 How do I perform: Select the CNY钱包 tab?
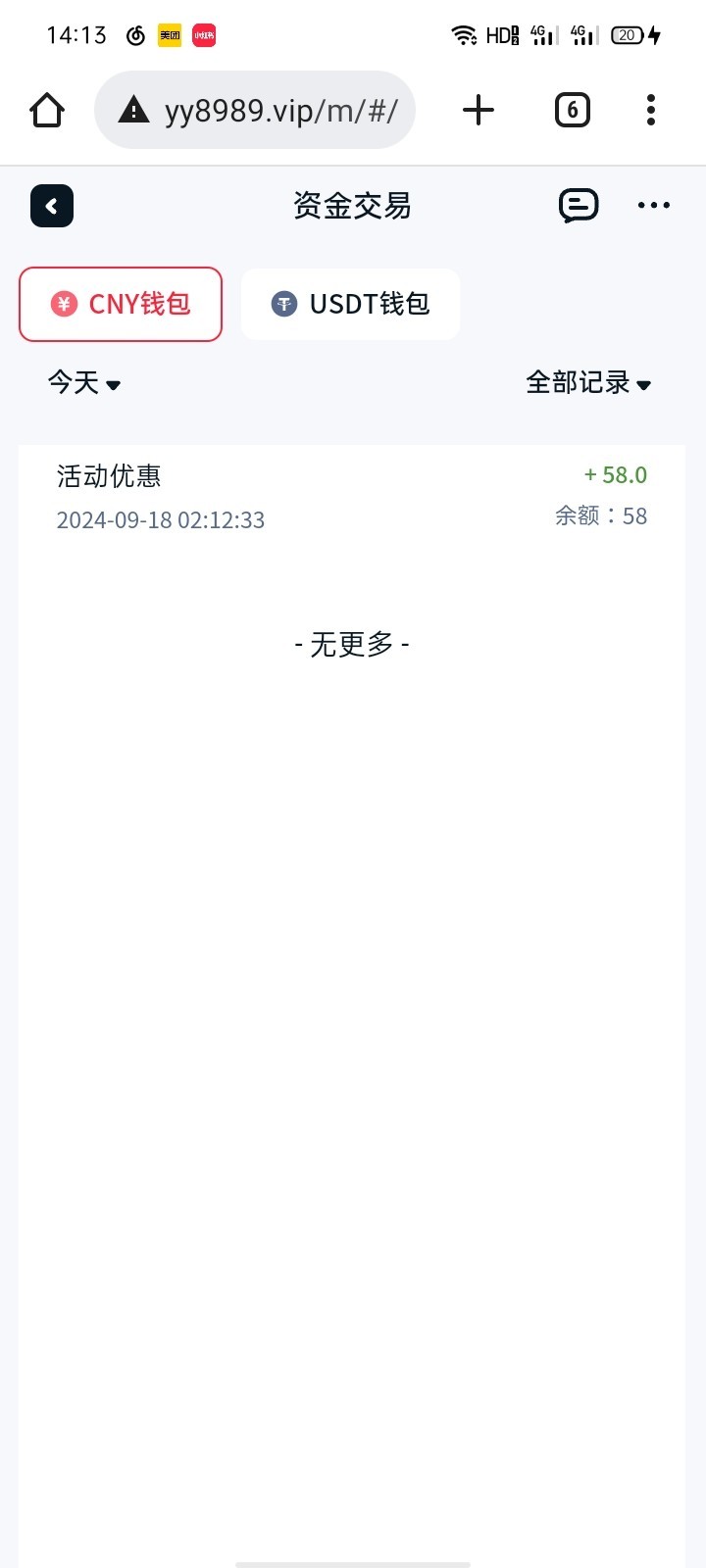(121, 304)
